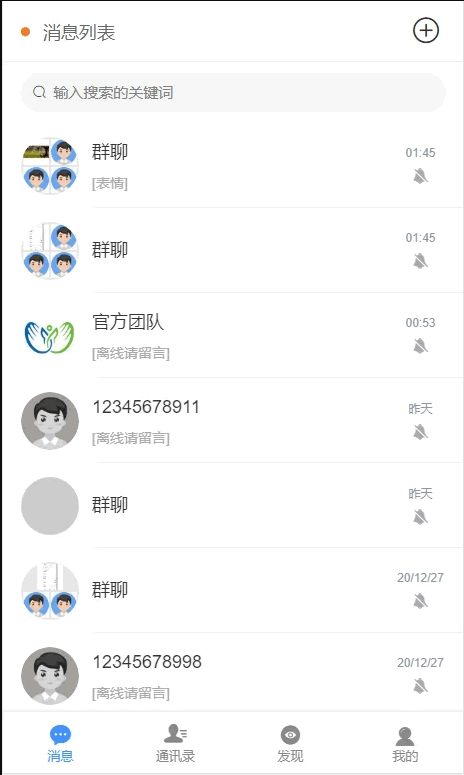This screenshot has height=775, width=464.
Task: Open the 群聊 with the blank gray avatar
Action: (x=232, y=506)
